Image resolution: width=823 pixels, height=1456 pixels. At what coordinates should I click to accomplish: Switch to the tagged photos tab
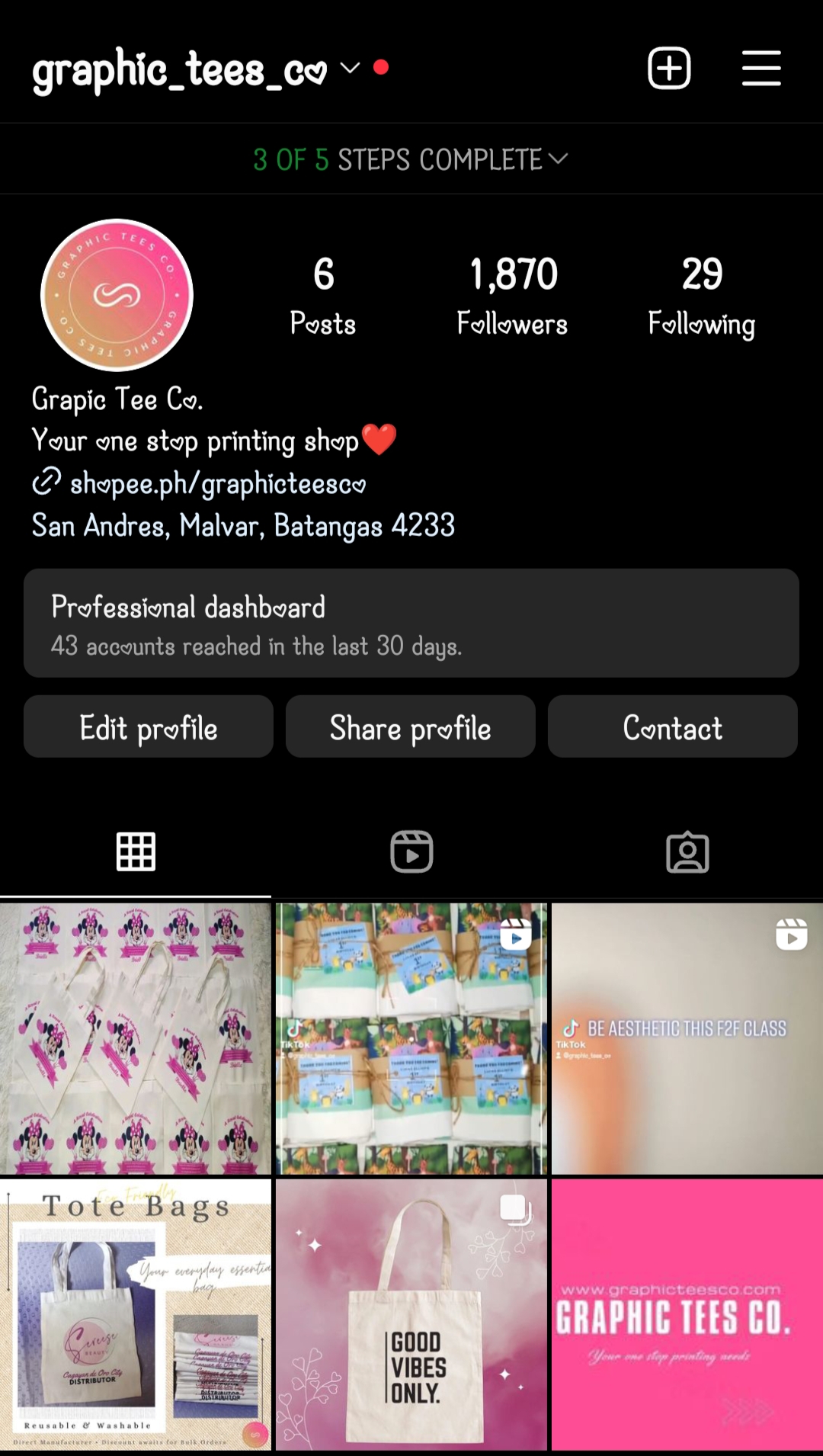687,851
